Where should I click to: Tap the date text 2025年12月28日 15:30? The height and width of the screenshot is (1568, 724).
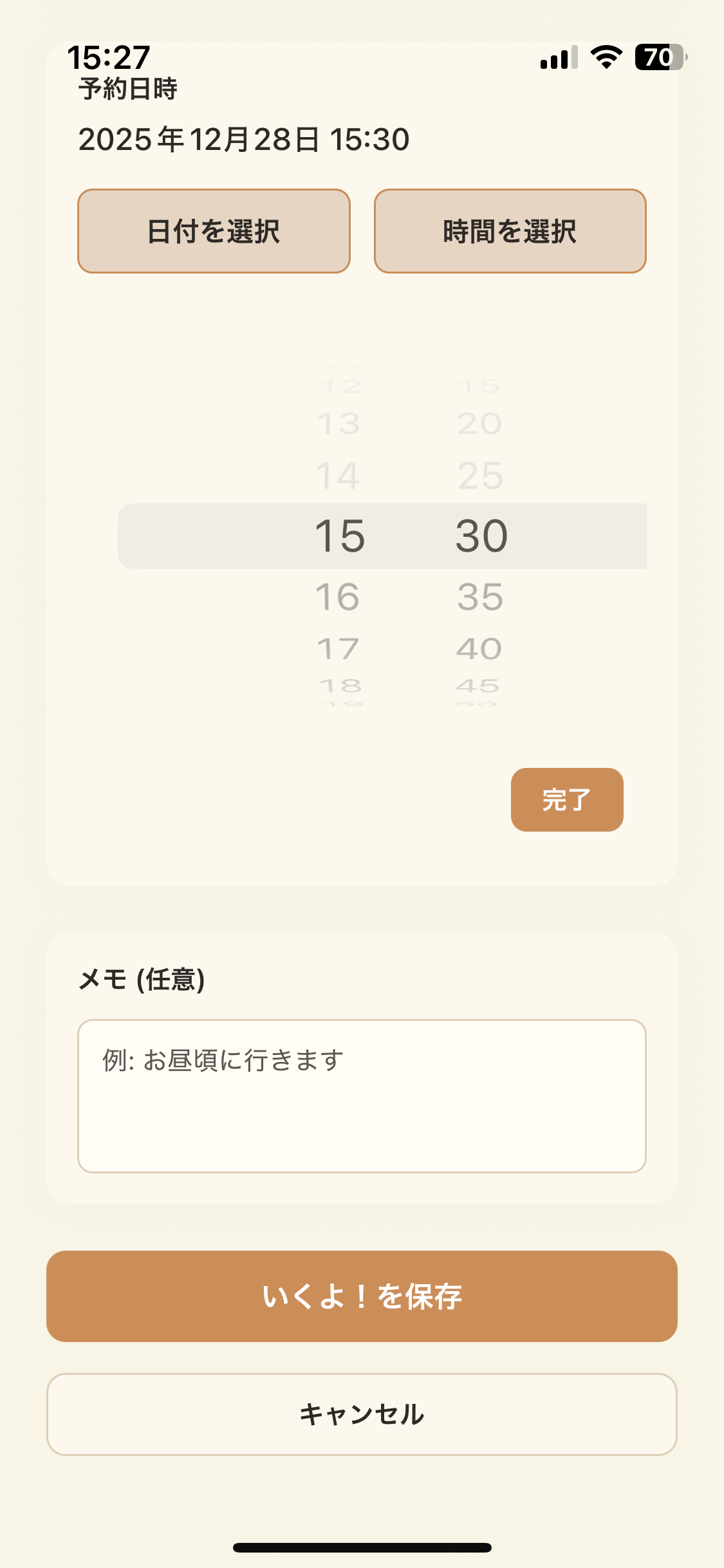coord(243,139)
